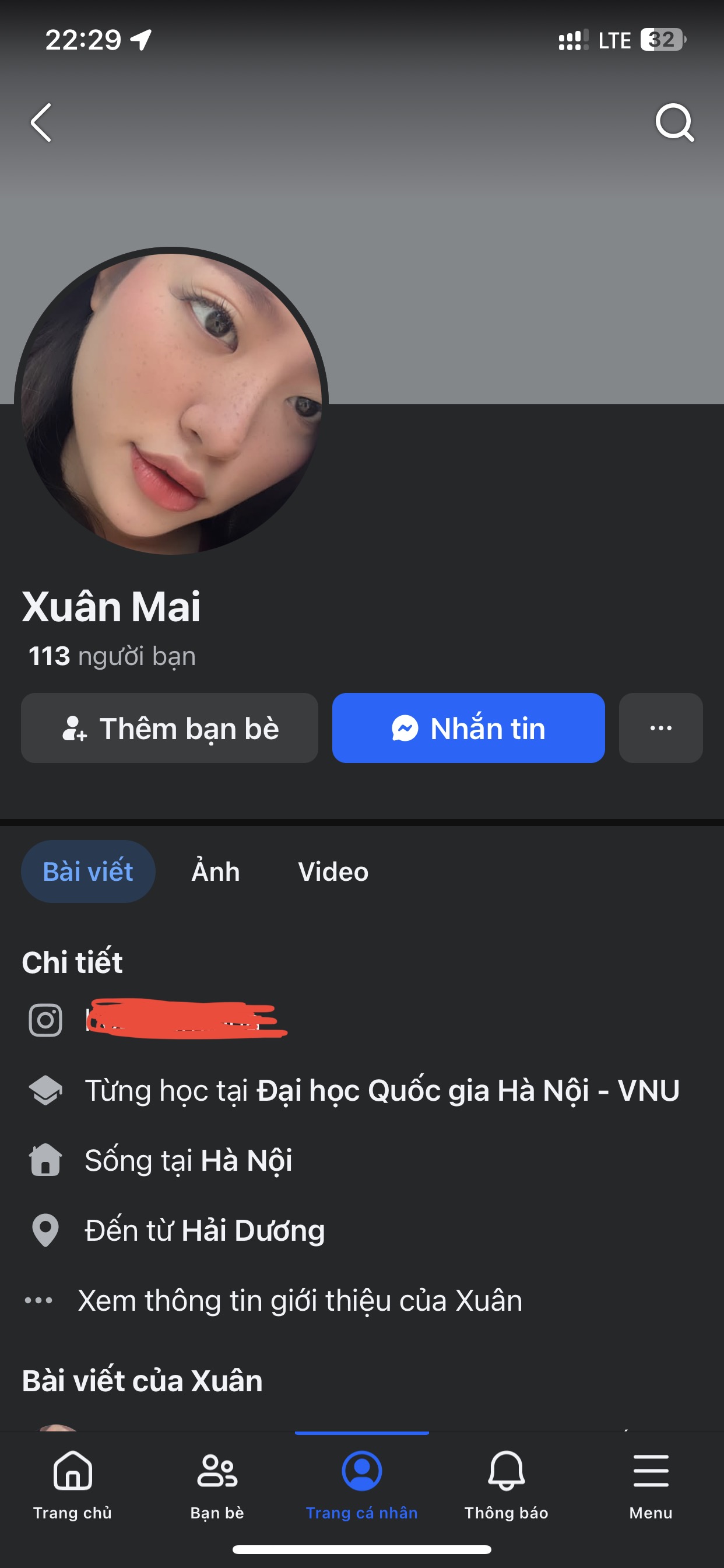Switch to Trang cá nhân tab
724x1568 pixels.
pos(362,1484)
